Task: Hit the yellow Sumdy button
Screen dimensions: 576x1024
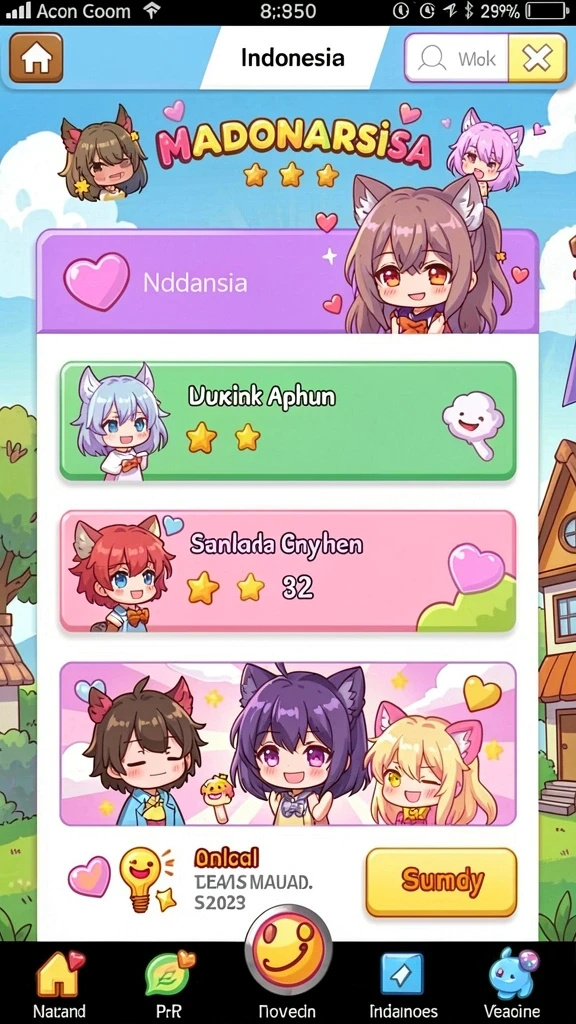Action: point(441,882)
